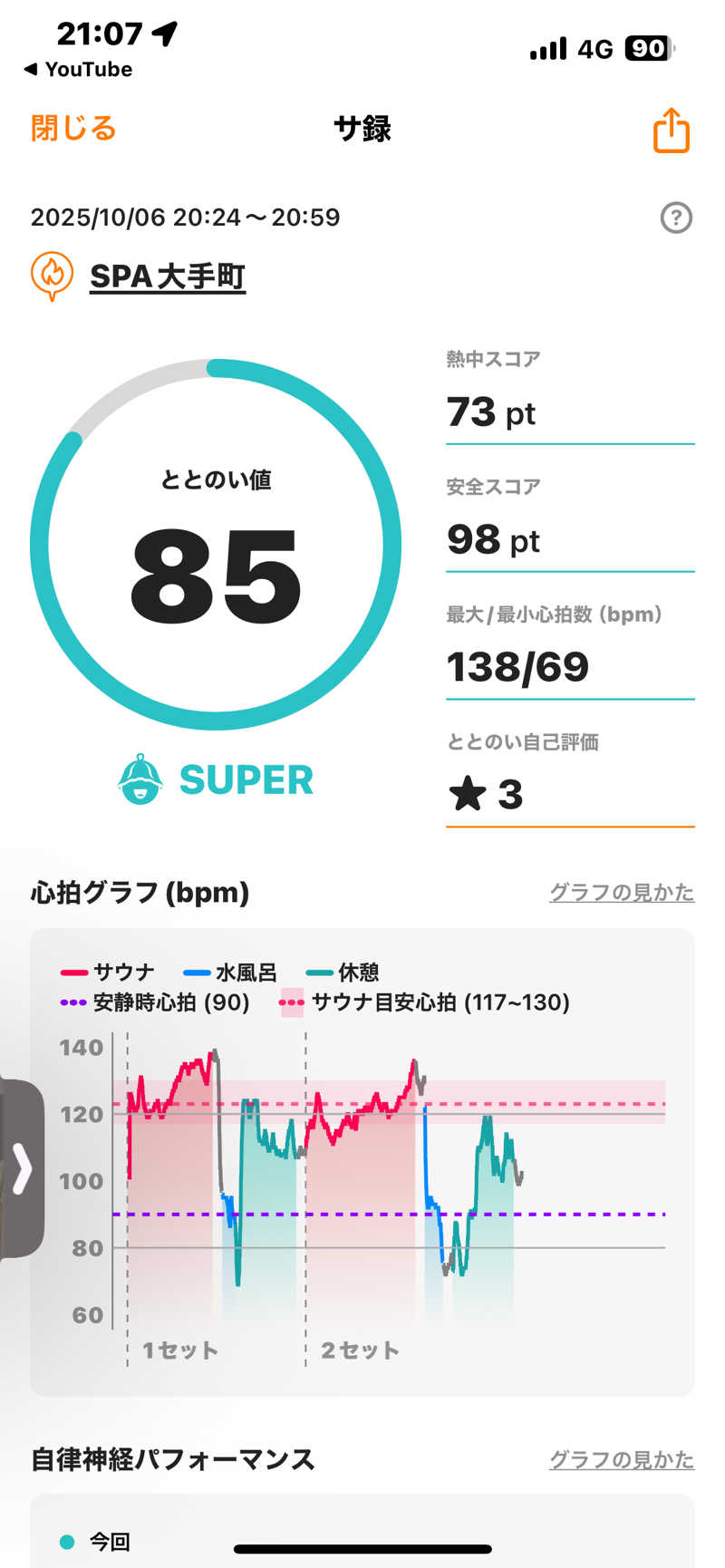Viewport: 725px width, 1568px height.
Task: Share this サ録 result
Action: tap(671, 131)
